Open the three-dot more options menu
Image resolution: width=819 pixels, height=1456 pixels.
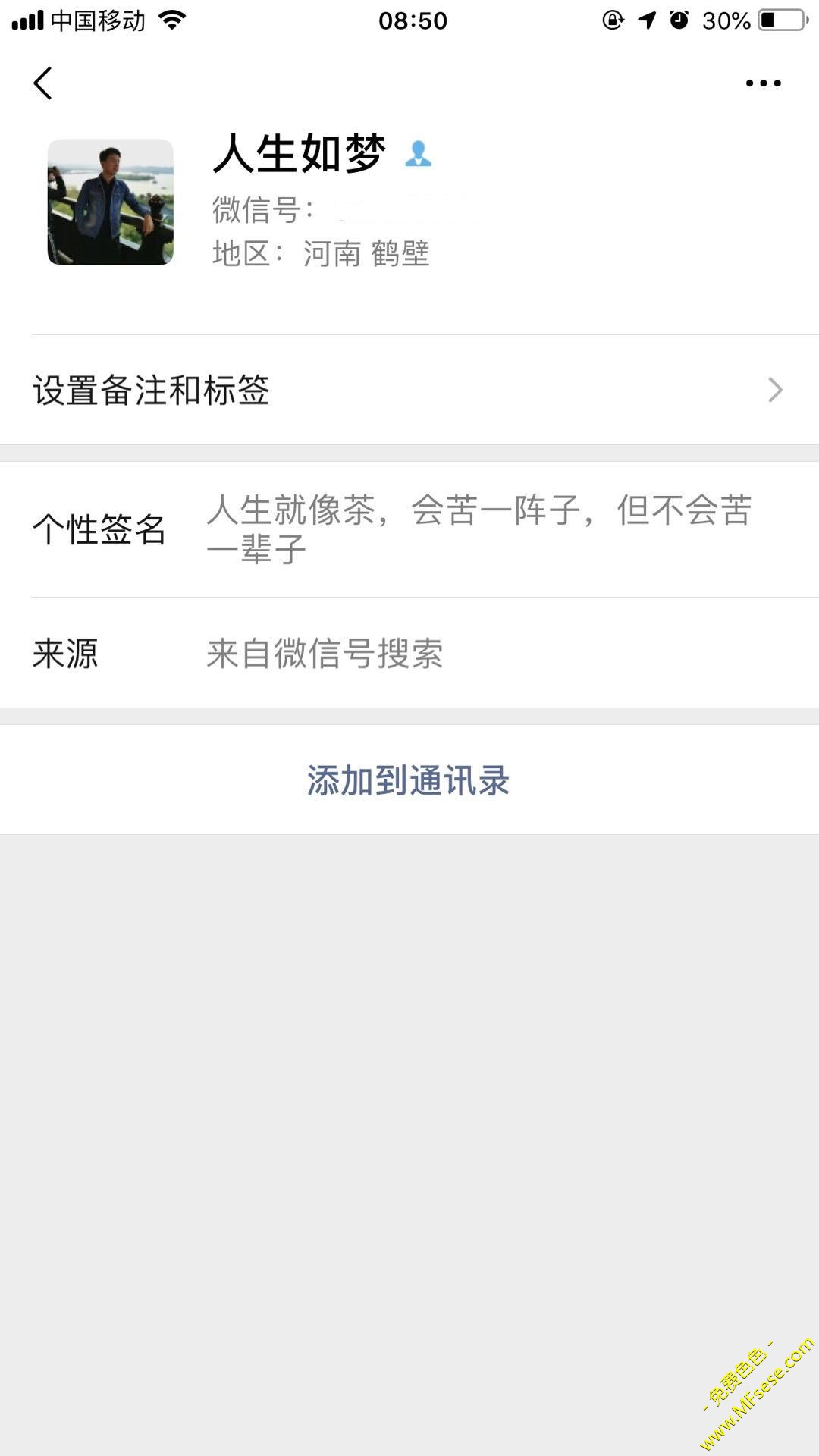tap(763, 83)
